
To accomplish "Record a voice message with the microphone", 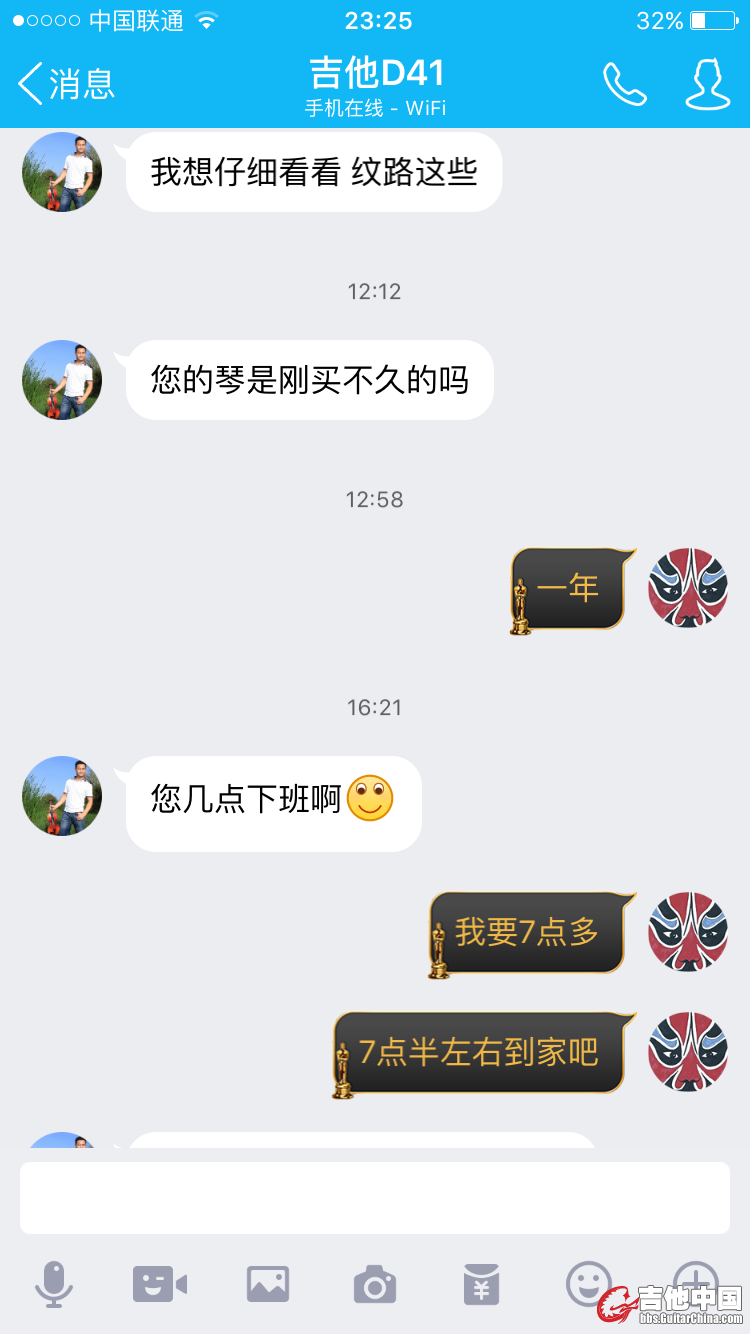I will (x=54, y=1283).
